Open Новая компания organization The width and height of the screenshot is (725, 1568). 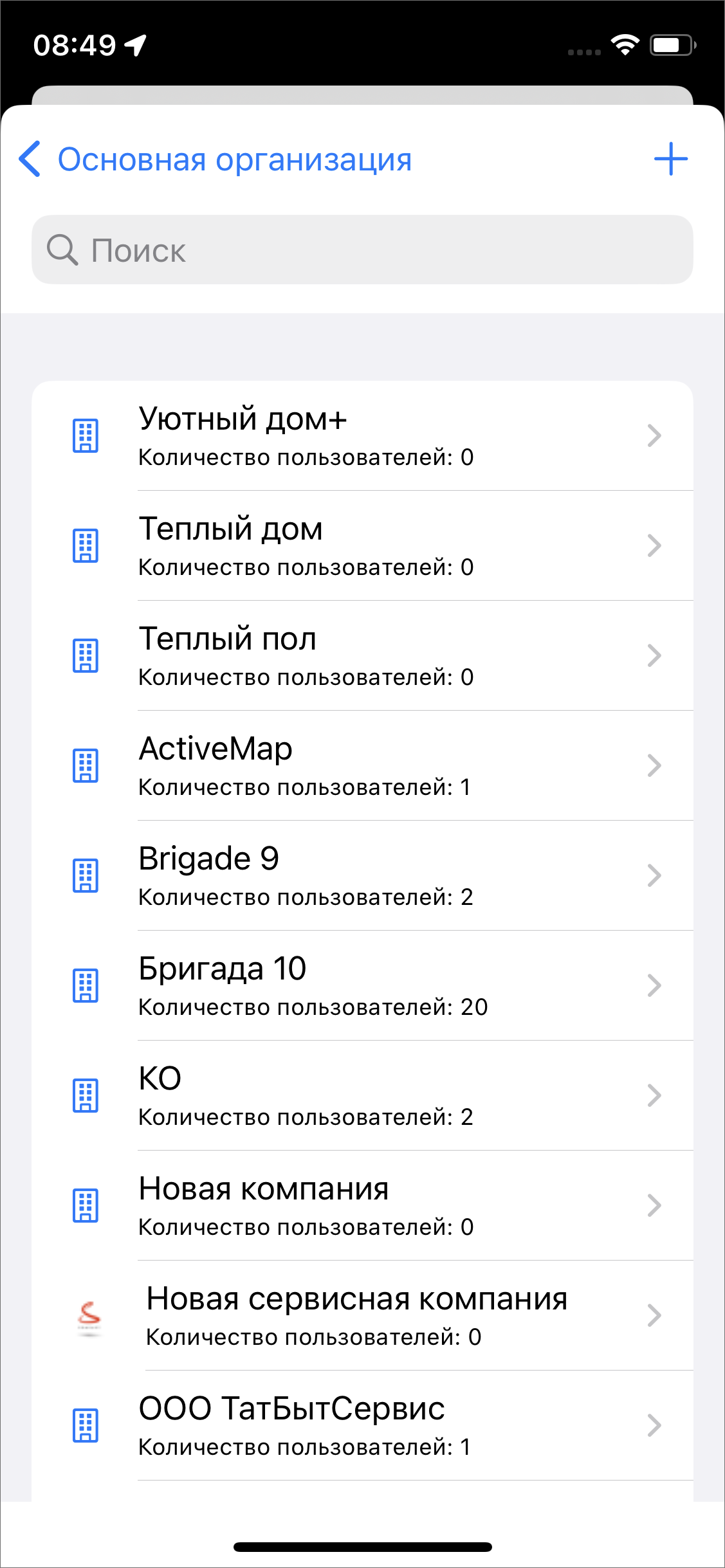pos(362,1205)
